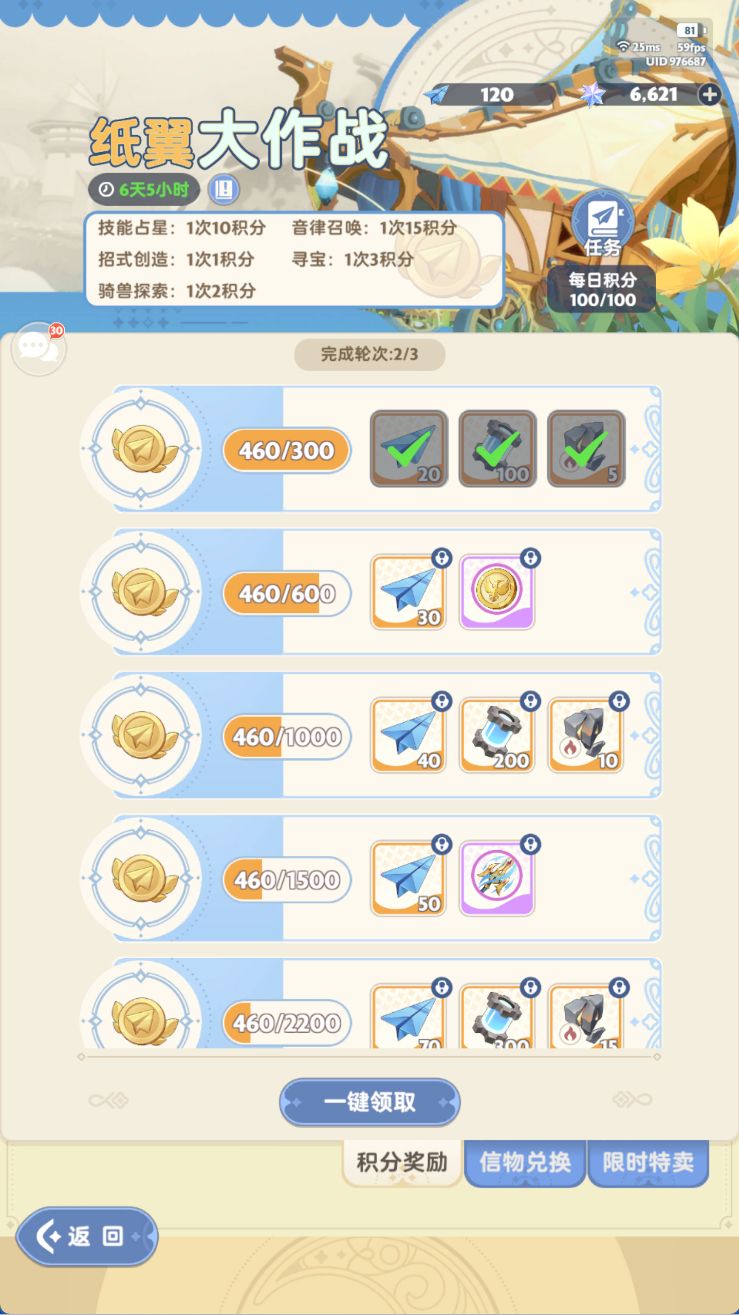Click the lantern x10 reward item
Image resolution: width=739 pixels, height=1315 pixels.
586,735
